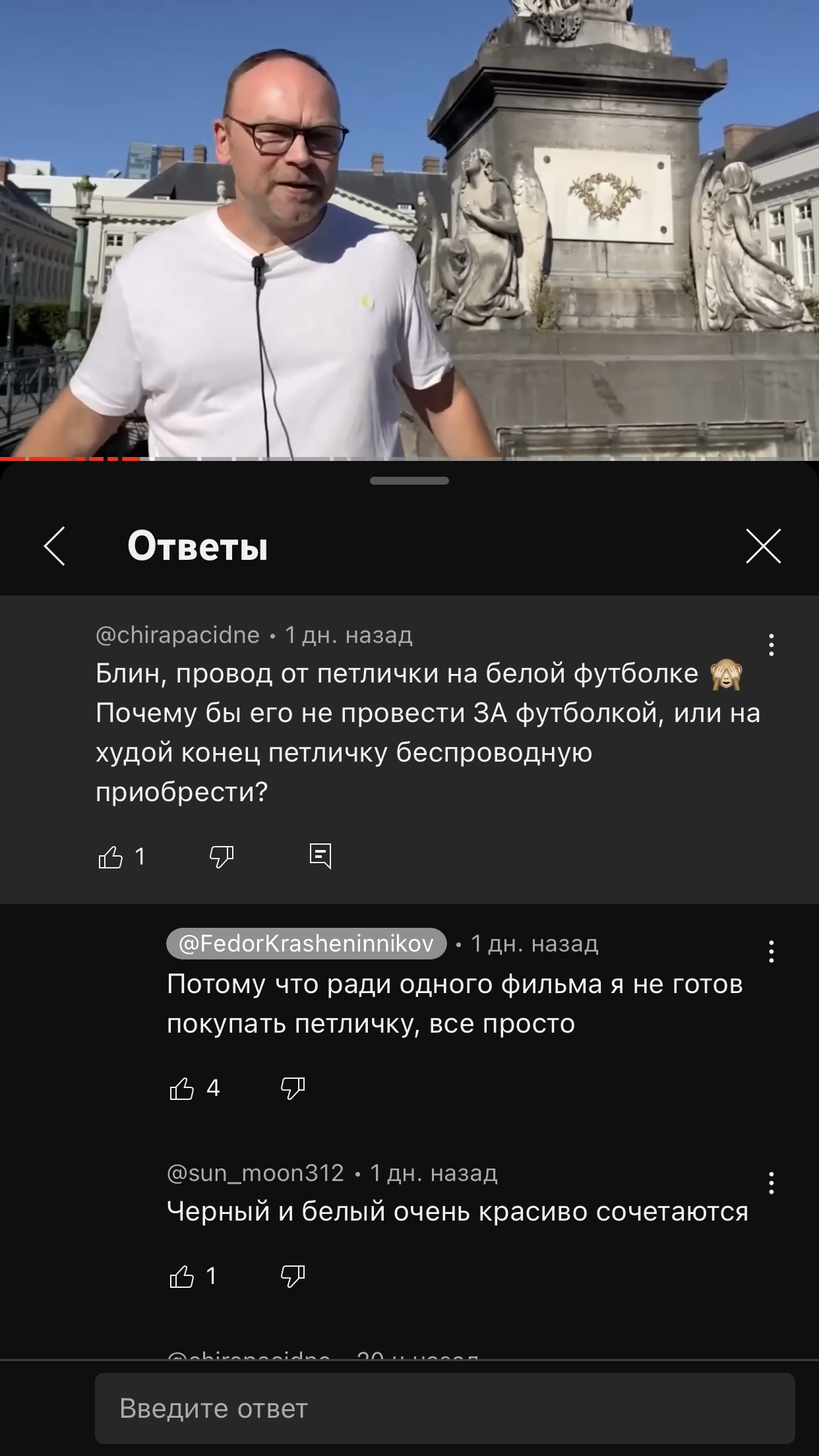Open options menu for @chirapacidne's comment
This screenshot has width=819, height=1456.
[771, 644]
